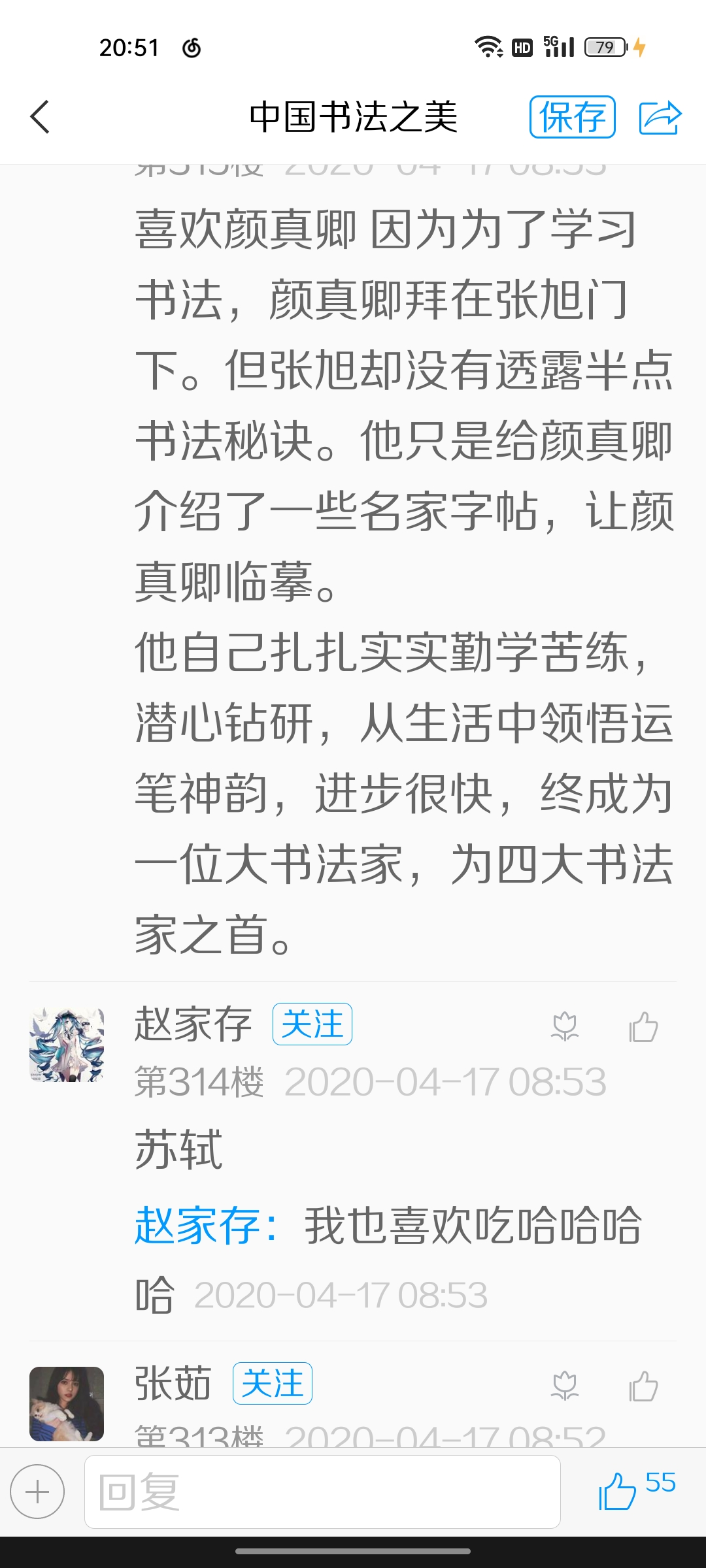This screenshot has width=706, height=1568.
Task: Go back using the top-left arrow
Action: pyautogui.click(x=41, y=118)
